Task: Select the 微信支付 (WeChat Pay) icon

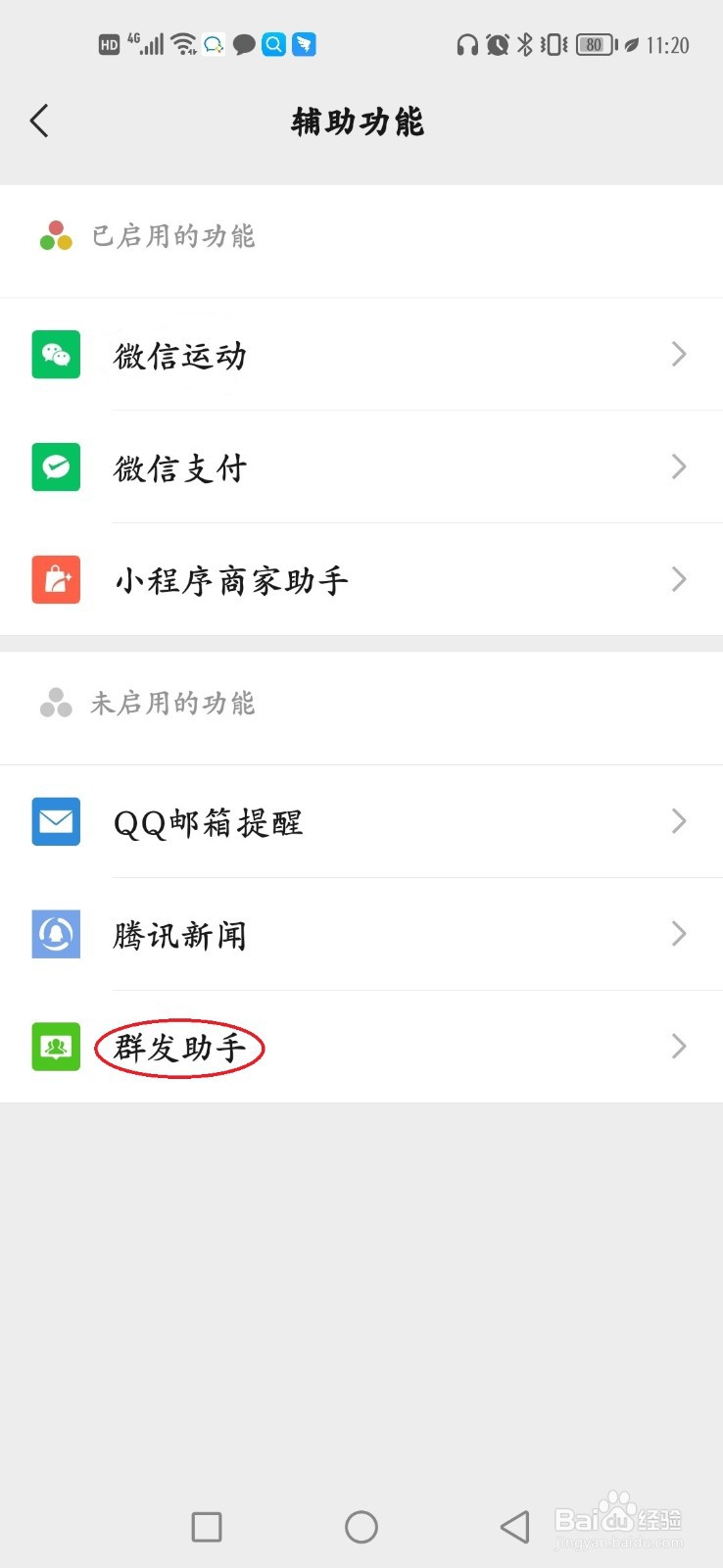Action: (x=56, y=467)
